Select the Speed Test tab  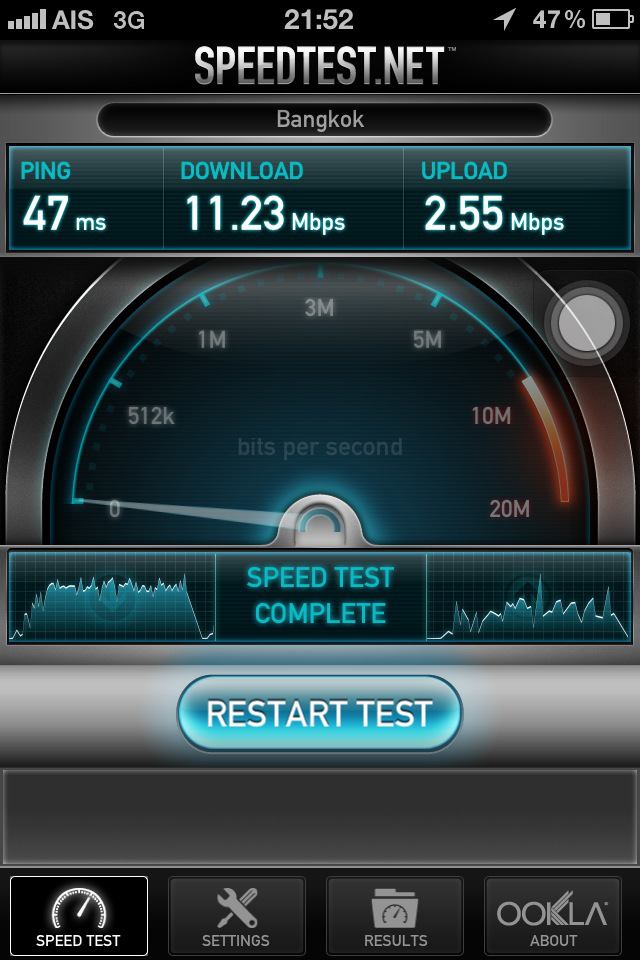pos(78,915)
